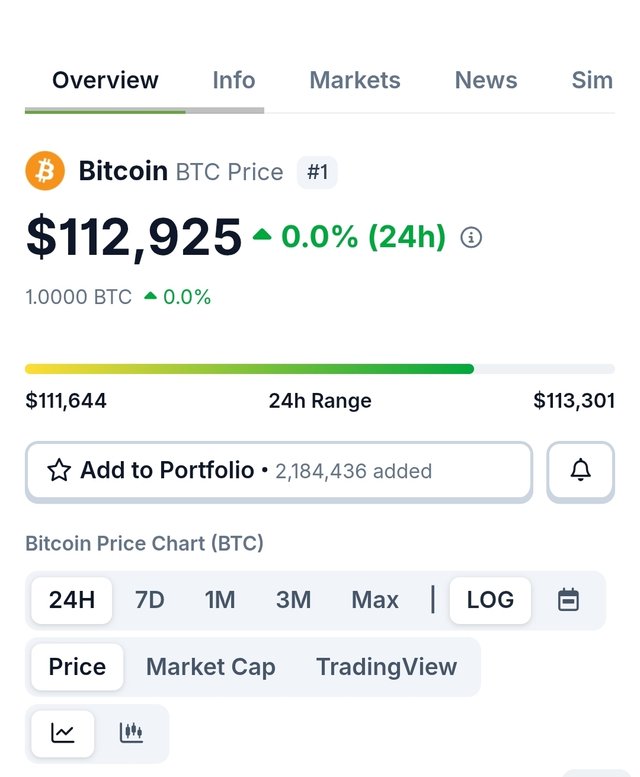Open the Markets tab

click(x=355, y=81)
